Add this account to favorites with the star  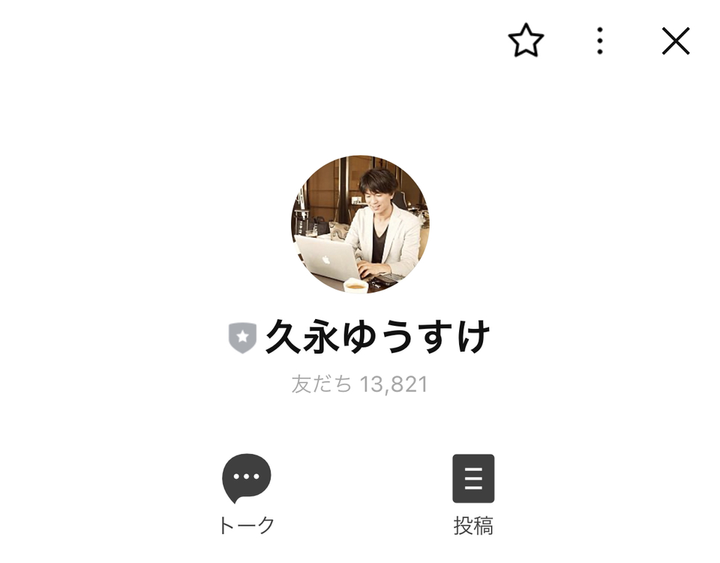pyautogui.click(x=526, y=41)
